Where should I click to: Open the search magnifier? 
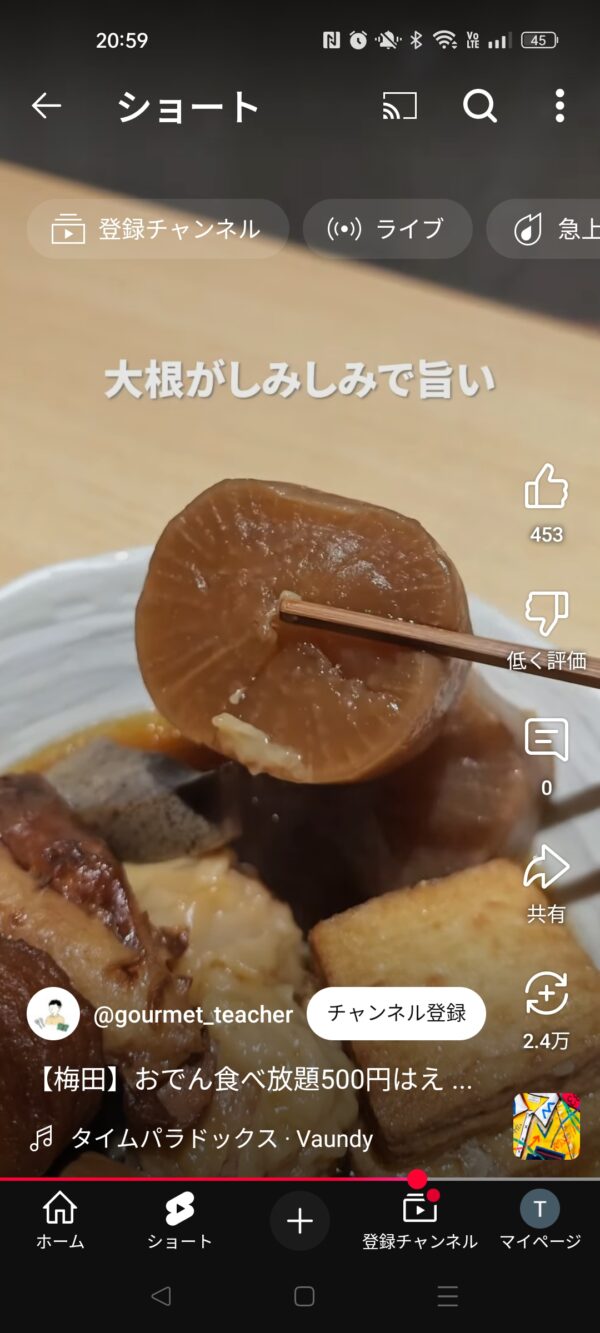point(480,106)
